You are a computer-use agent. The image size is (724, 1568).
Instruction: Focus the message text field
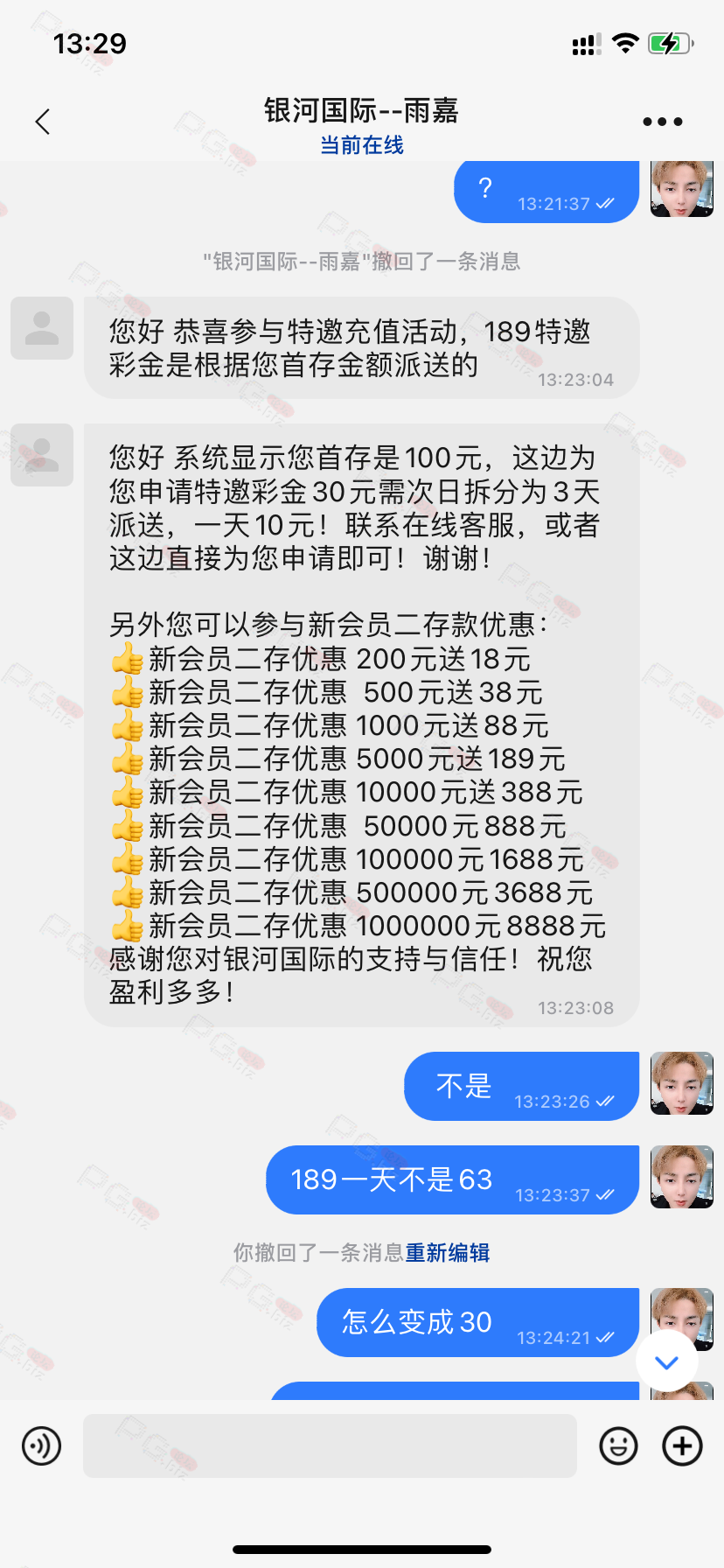click(330, 1445)
